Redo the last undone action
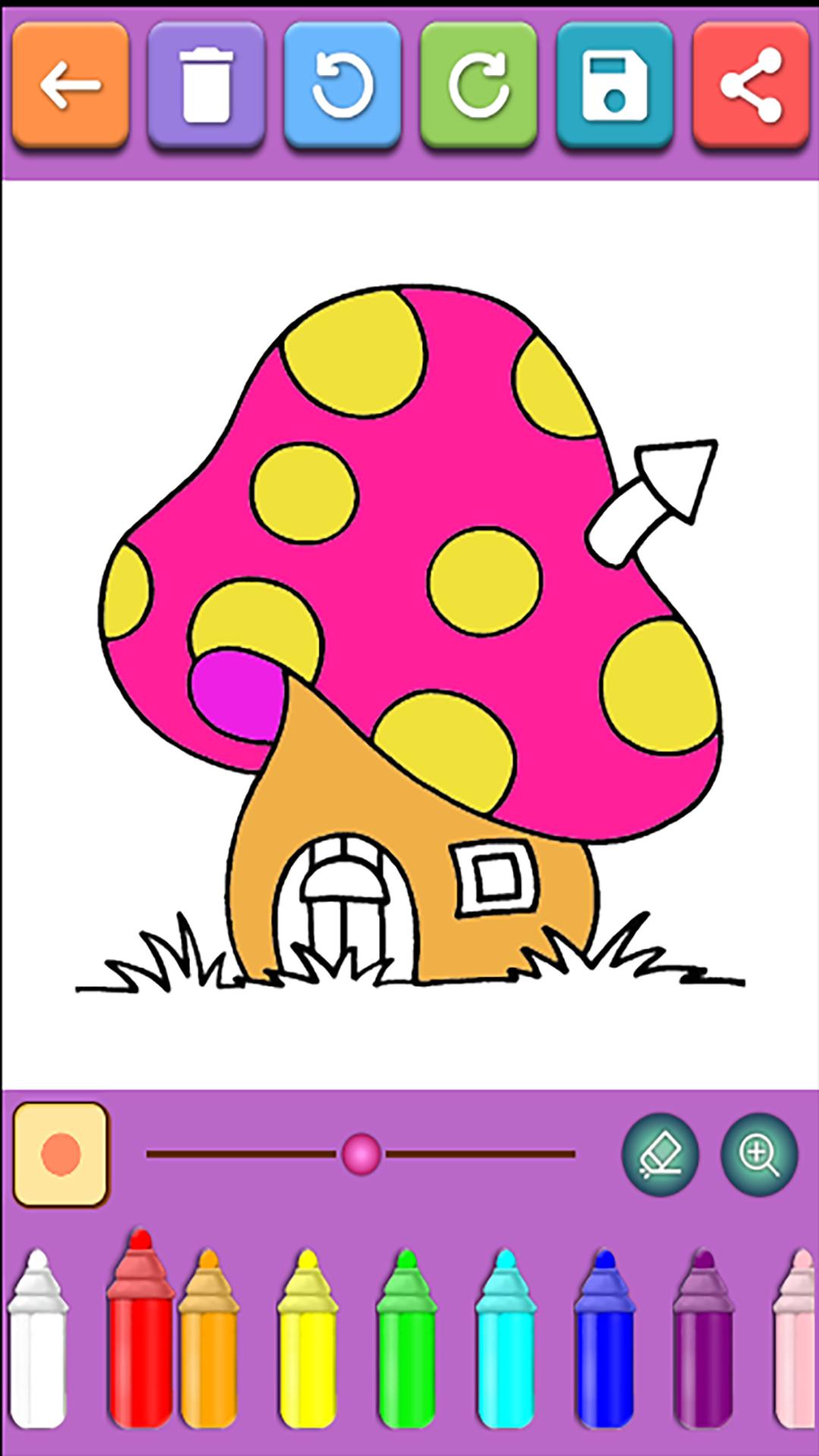 click(x=479, y=85)
